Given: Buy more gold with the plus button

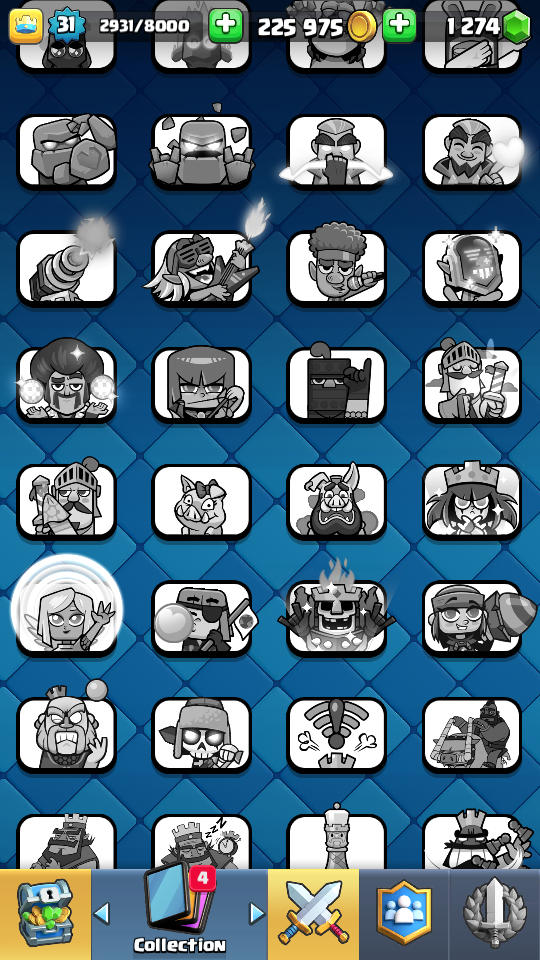Looking at the screenshot, I should [x=399, y=26].
